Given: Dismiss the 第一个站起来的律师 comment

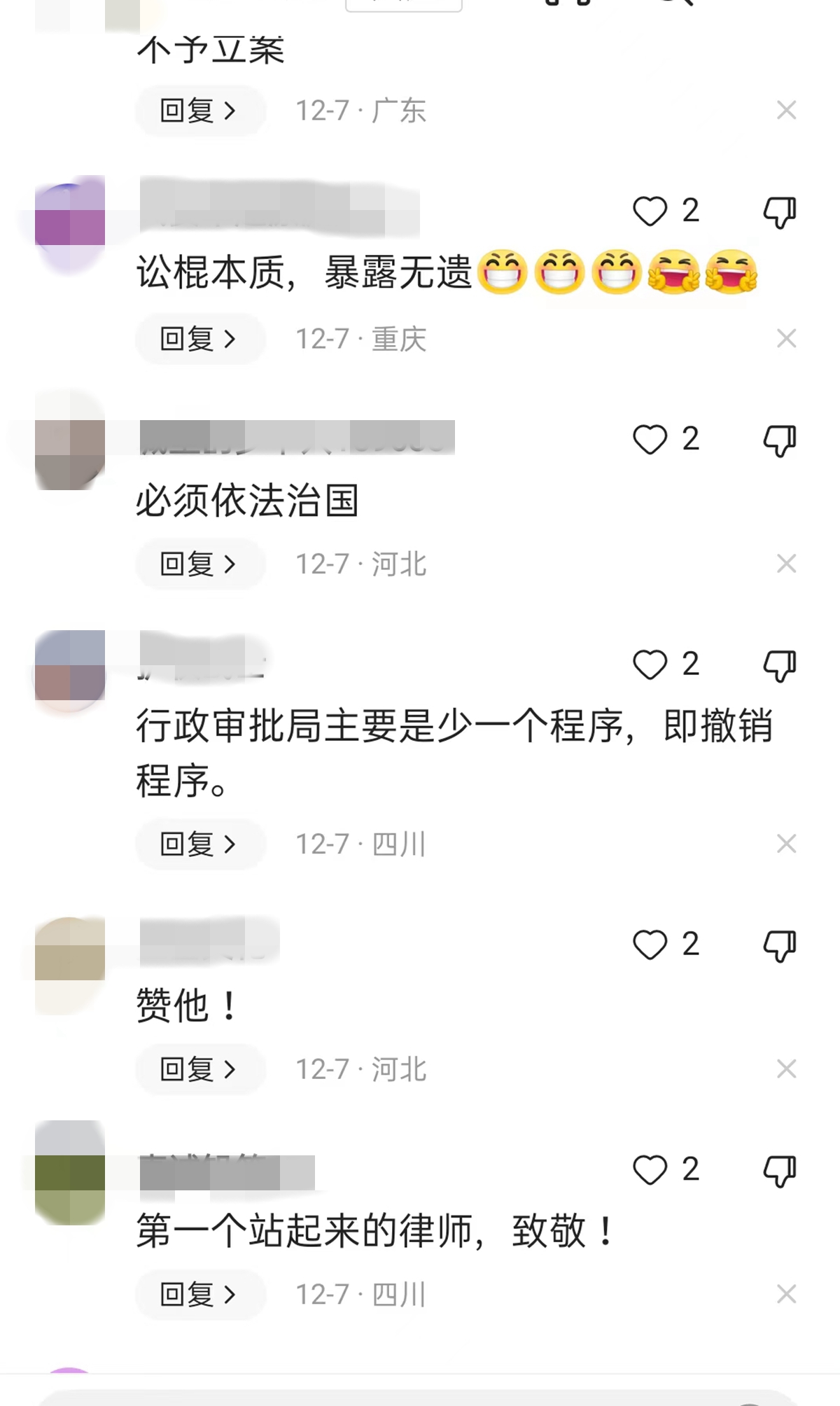Looking at the screenshot, I should [x=786, y=1295].
